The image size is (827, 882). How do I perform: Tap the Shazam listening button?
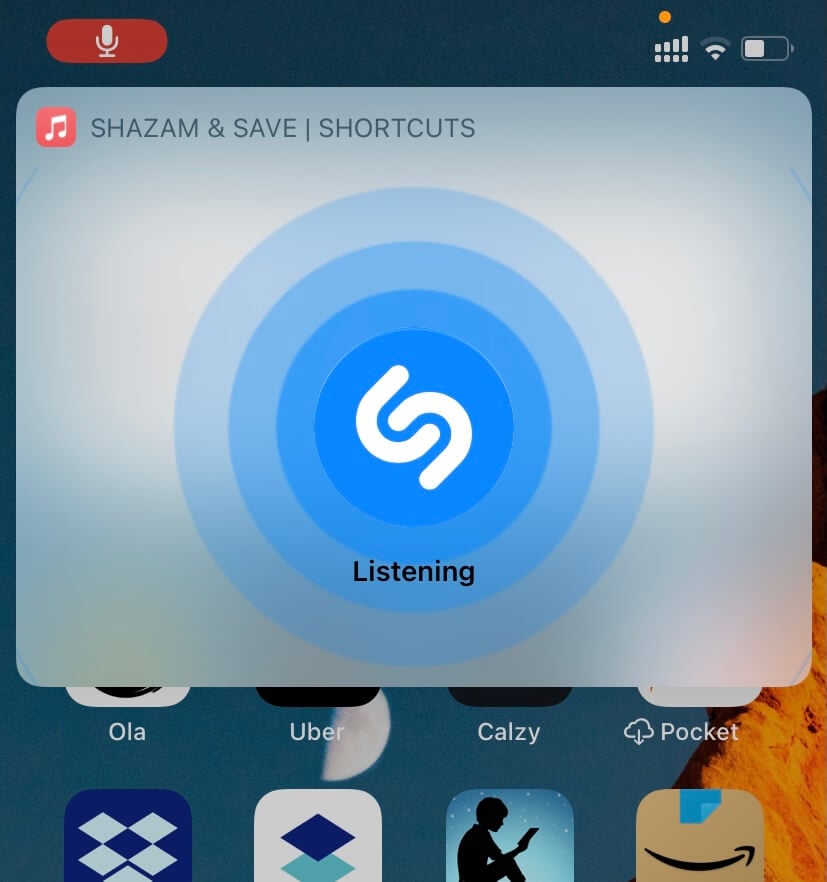[413, 427]
